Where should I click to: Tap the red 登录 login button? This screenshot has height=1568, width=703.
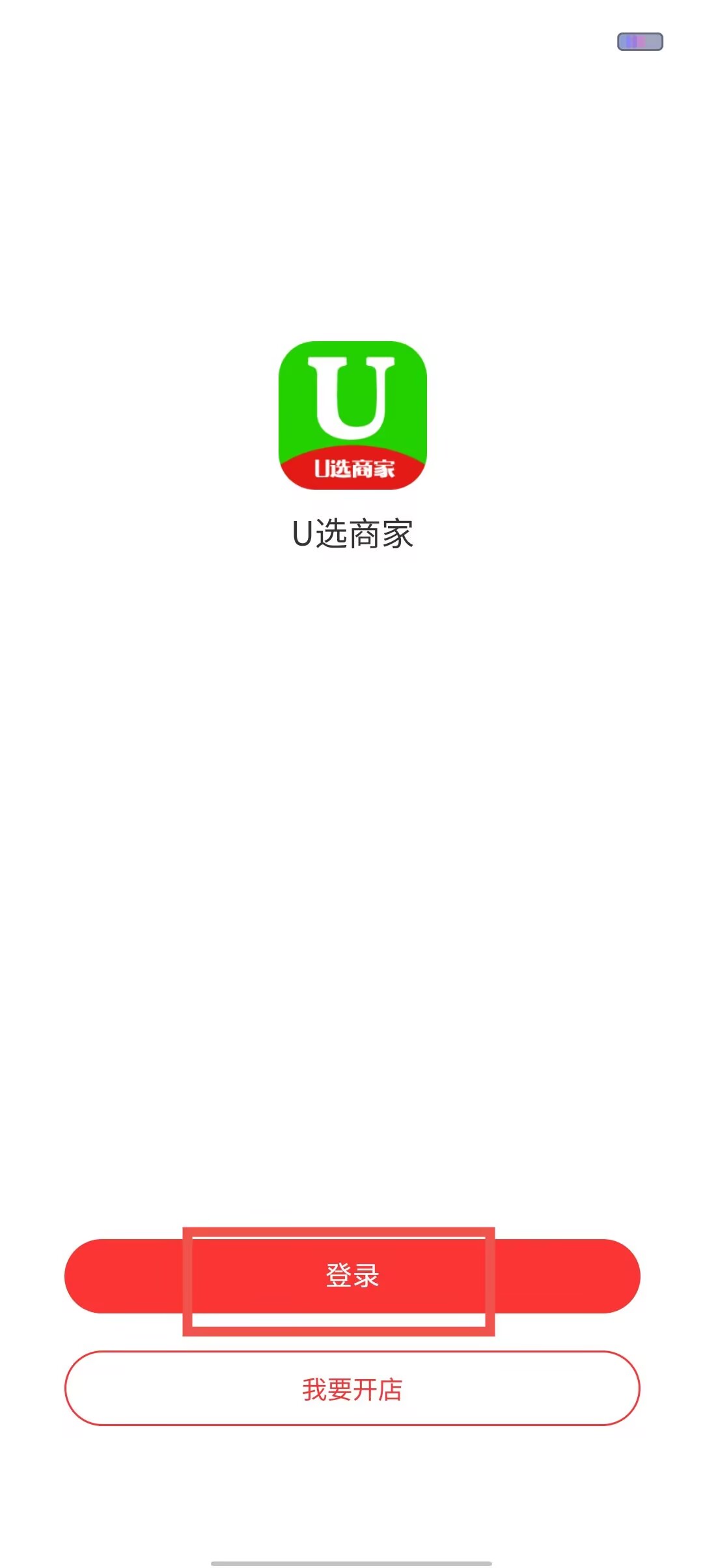point(351,1276)
